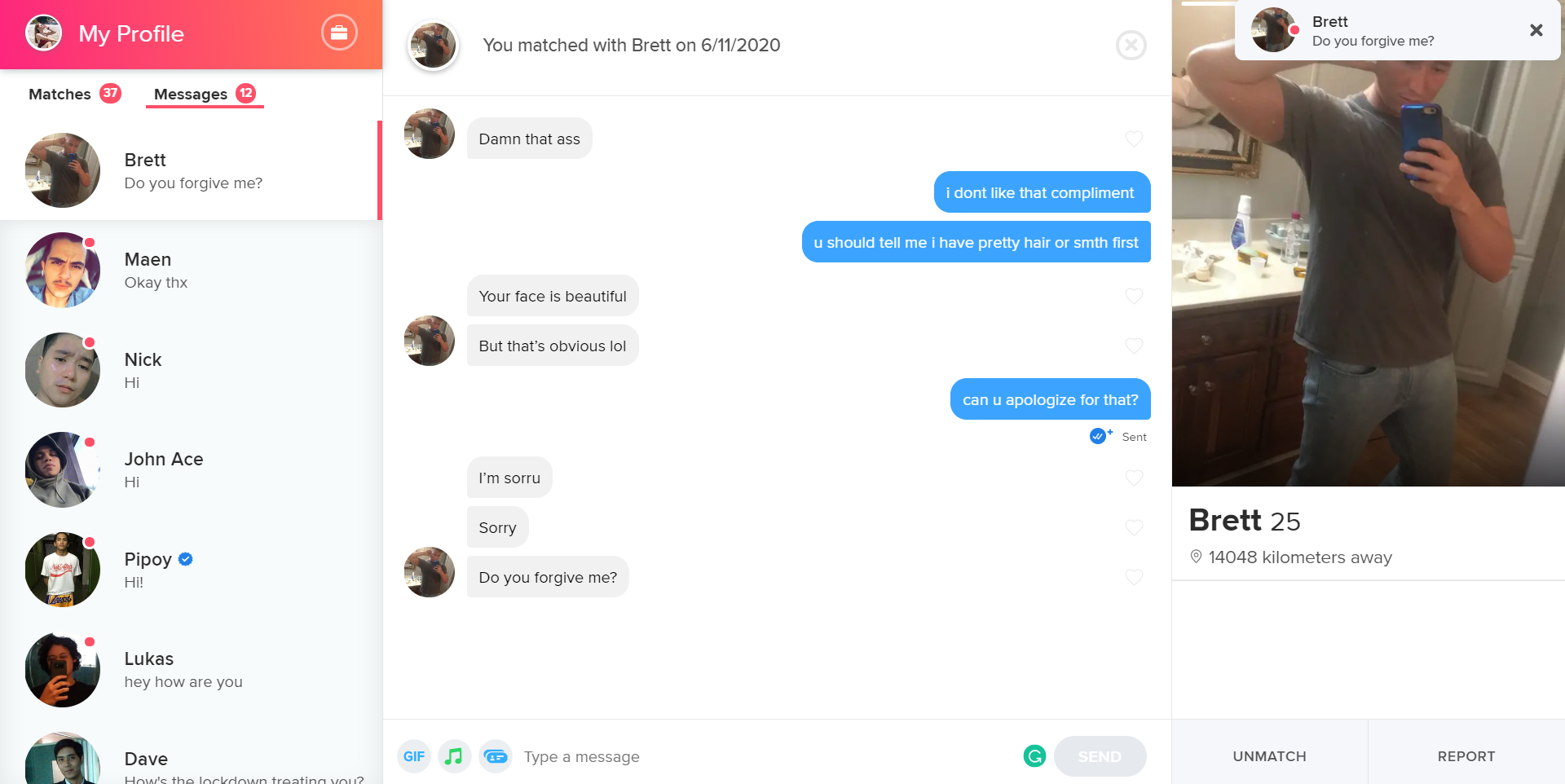Open the briefcase work mode icon
Viewport: 1565px width, 784px height.
(339, 33)
